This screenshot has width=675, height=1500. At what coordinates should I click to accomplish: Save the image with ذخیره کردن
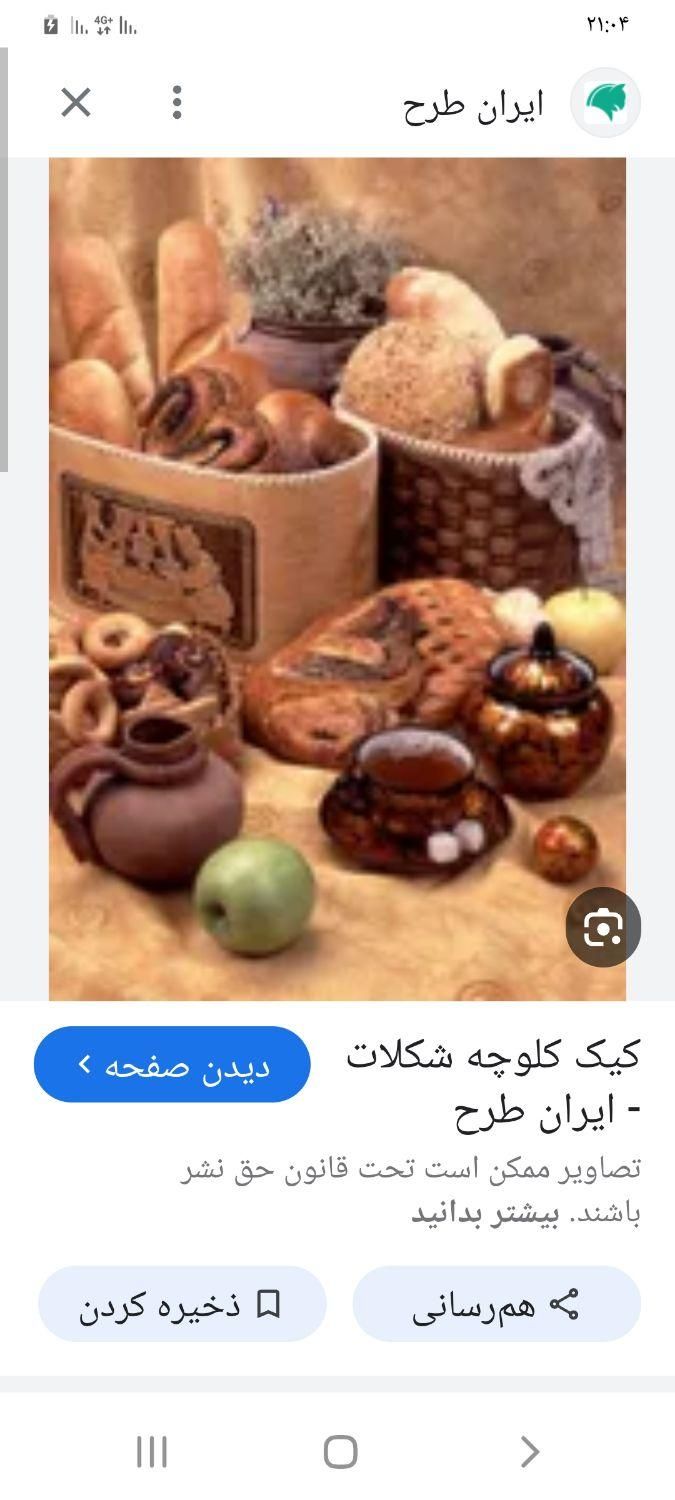point(182,1304)
